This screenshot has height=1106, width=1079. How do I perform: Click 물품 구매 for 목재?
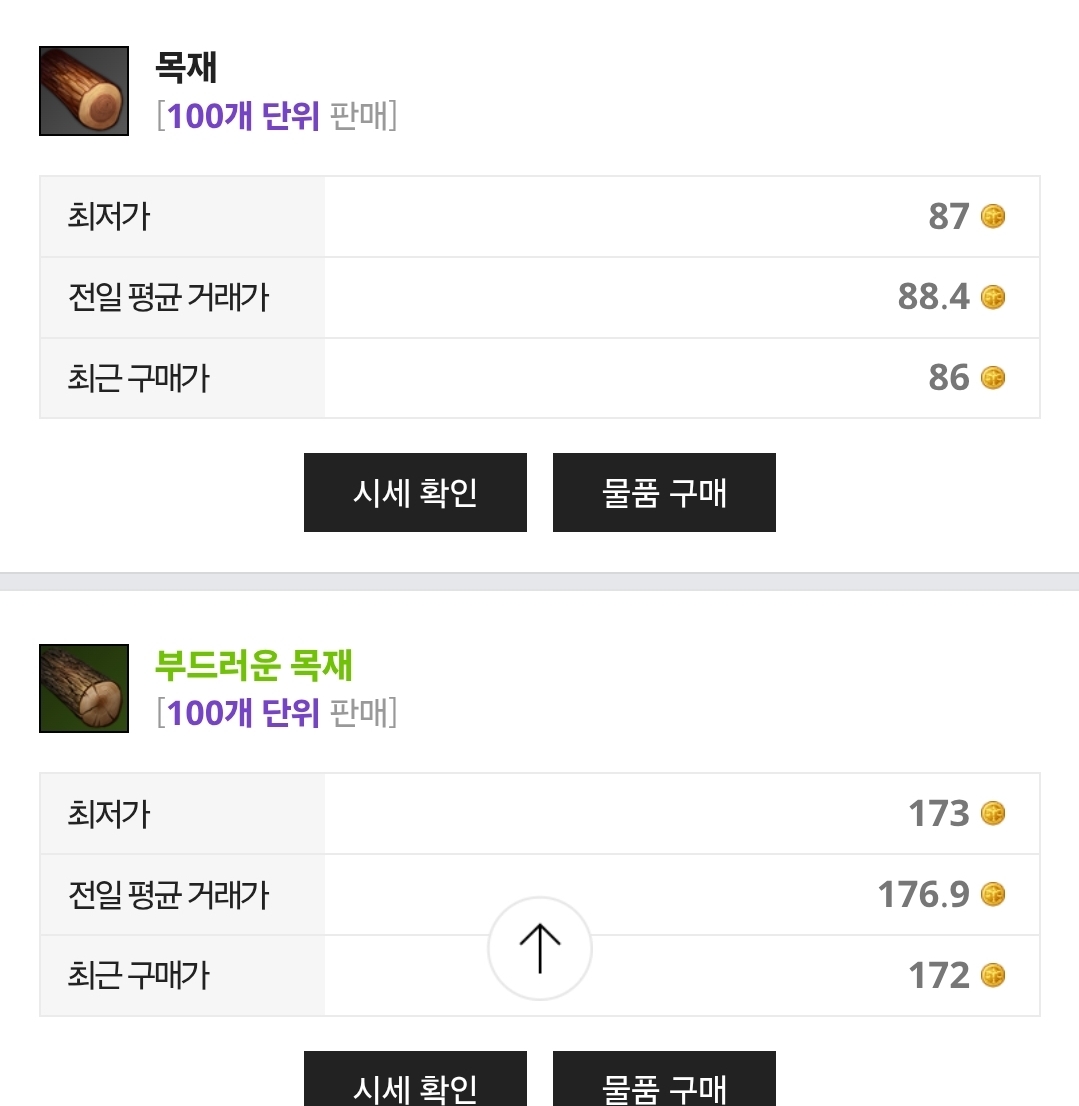click(x=664, y=492)
